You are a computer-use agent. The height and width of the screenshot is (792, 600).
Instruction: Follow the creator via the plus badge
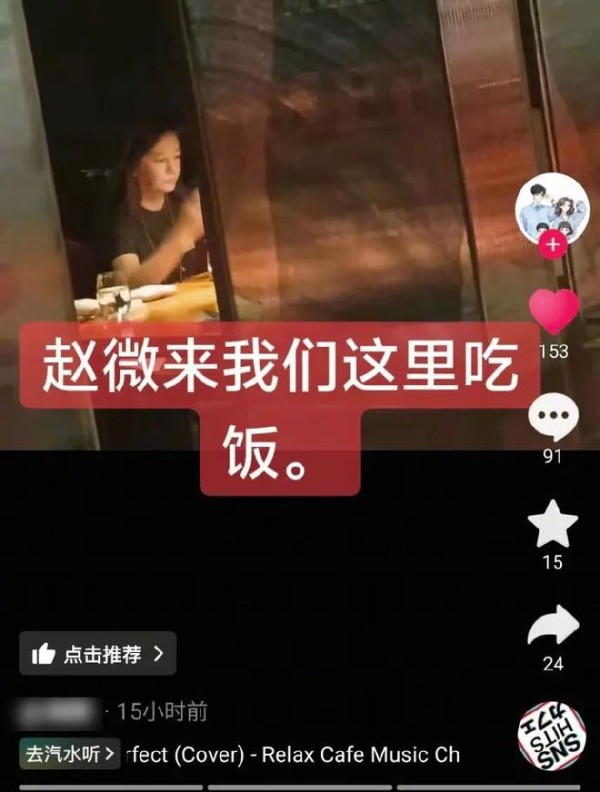pos(552,245)
